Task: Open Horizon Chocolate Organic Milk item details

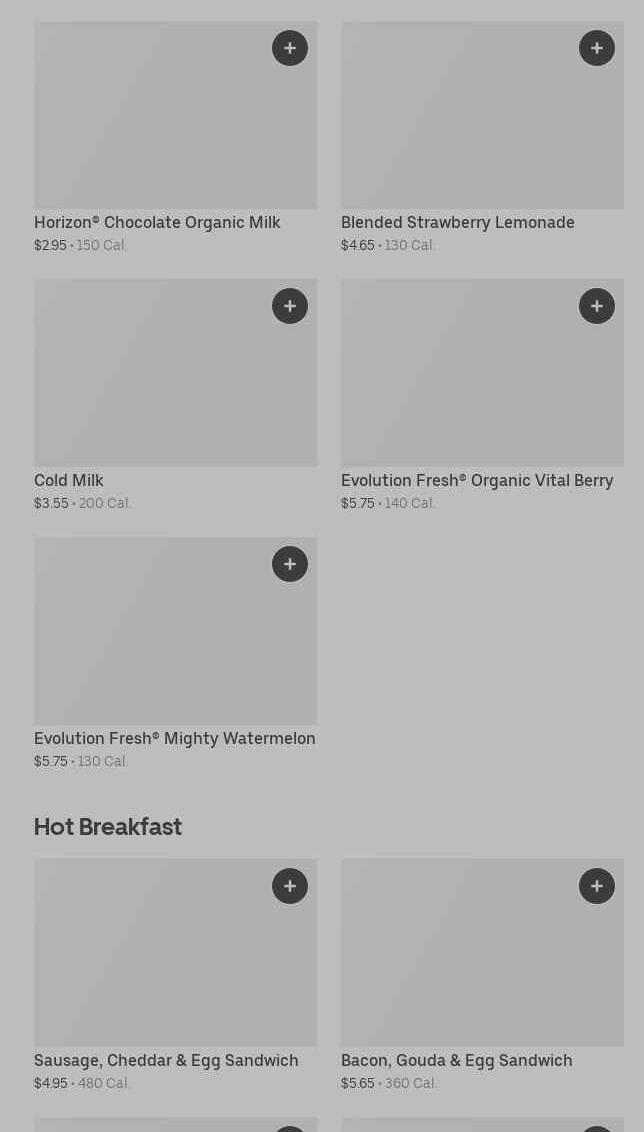Action: tap(175, 137)
